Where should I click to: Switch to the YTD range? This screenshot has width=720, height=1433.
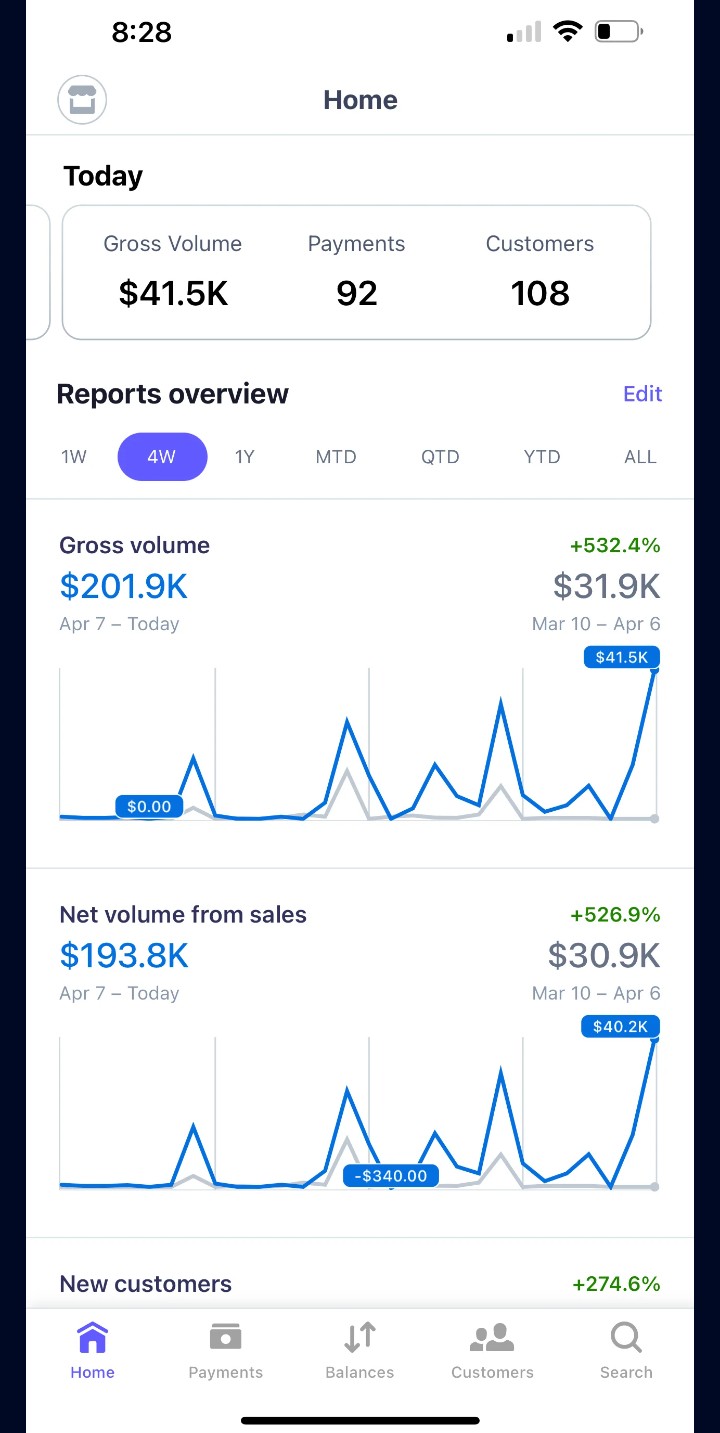point(542,457)
